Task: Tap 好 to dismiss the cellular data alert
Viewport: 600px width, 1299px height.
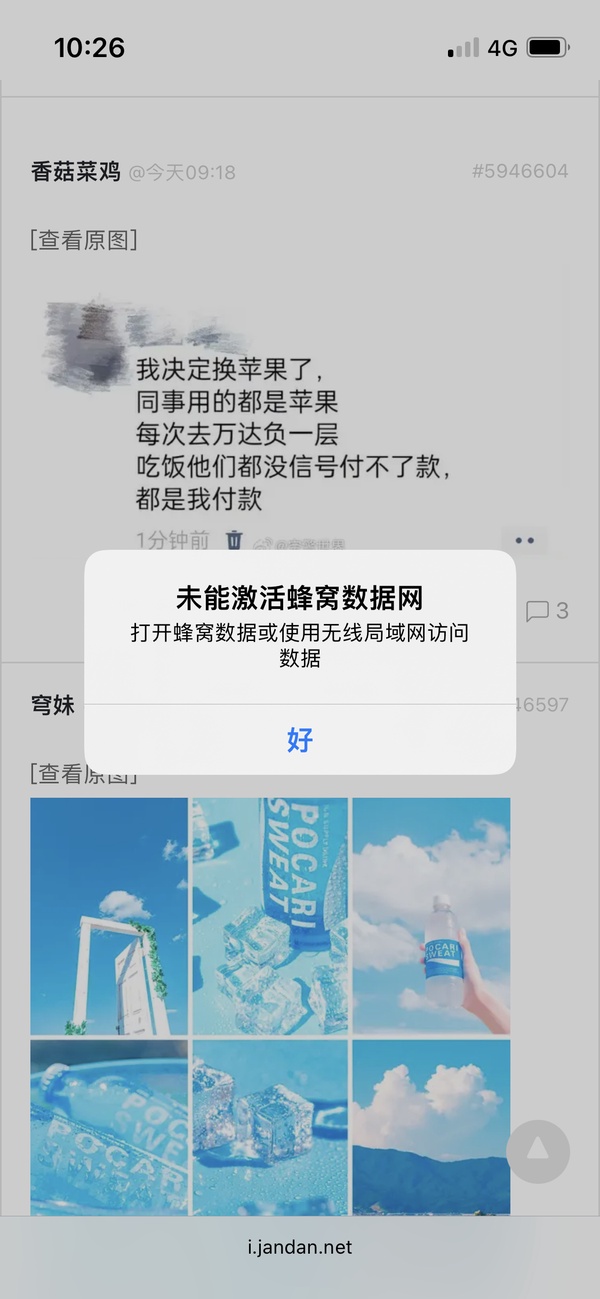Action: 300,740
